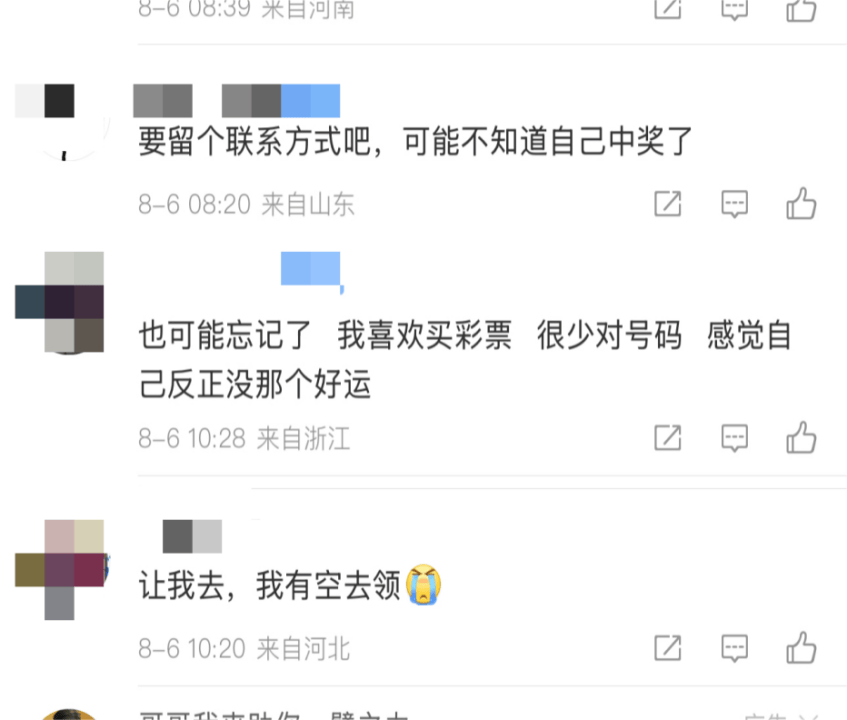Repost the comment from 浙江
This screenshot has height=720, width=847.
tap(668, 438)
